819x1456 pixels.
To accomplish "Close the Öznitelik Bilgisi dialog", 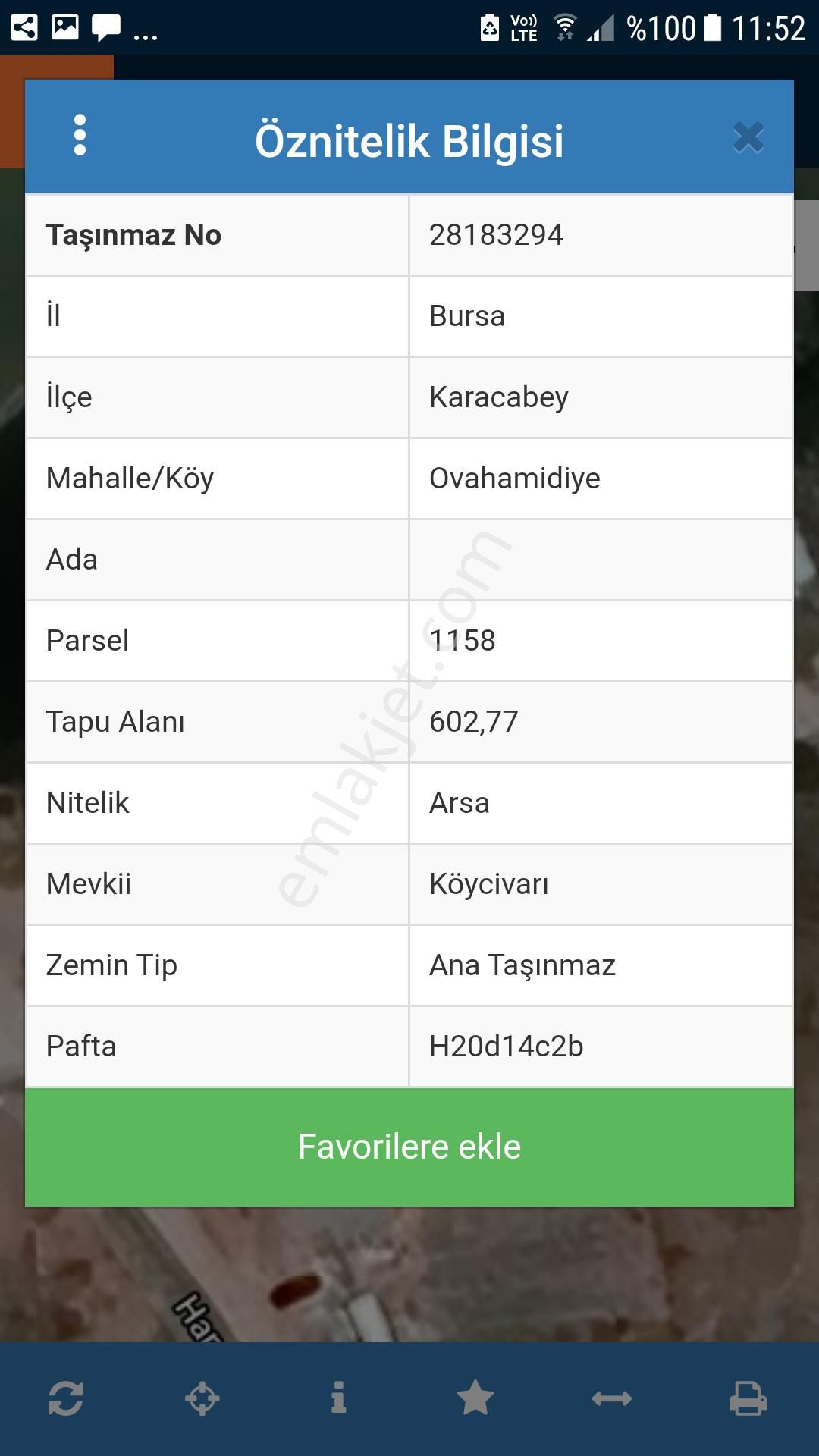I will (x=748, y=138).
